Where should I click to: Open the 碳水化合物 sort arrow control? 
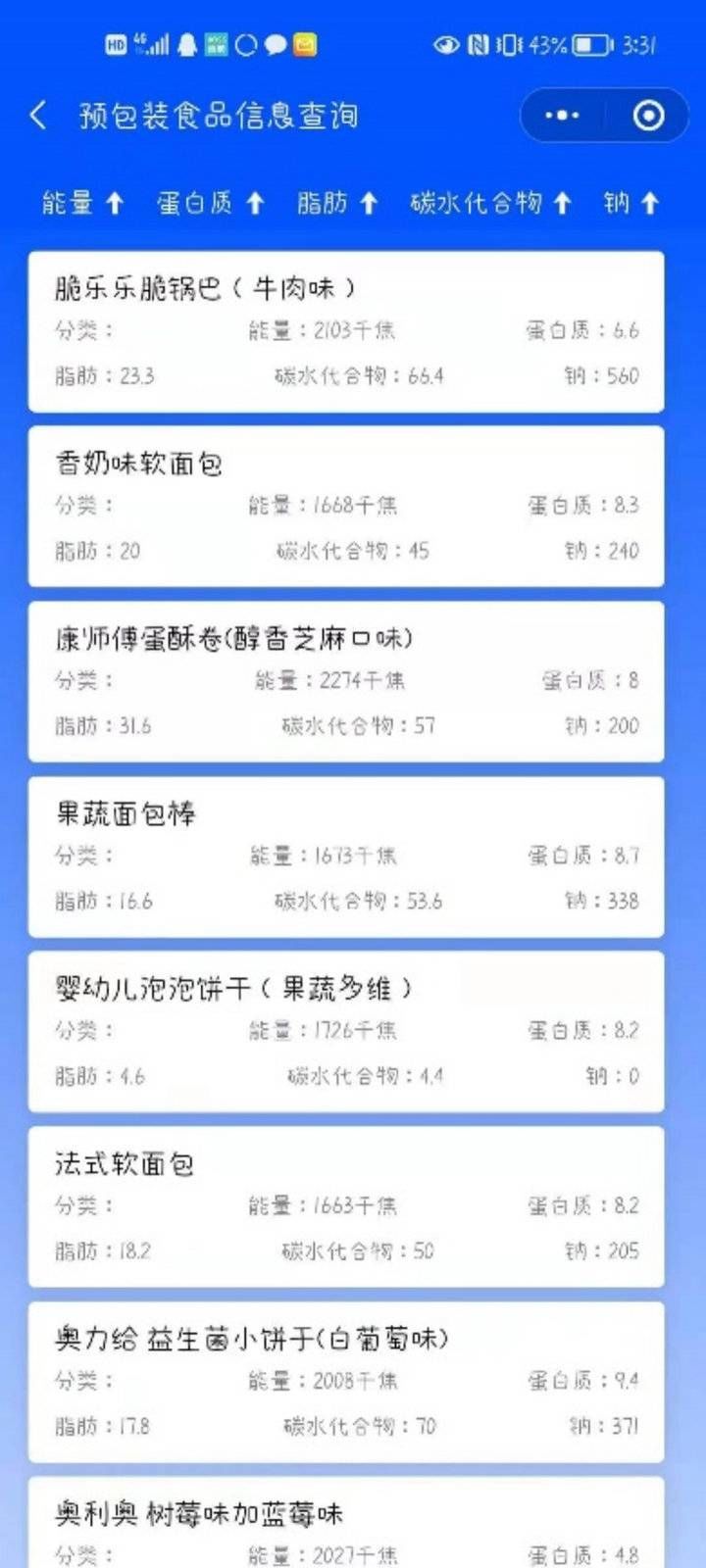(x=560, y=204)
